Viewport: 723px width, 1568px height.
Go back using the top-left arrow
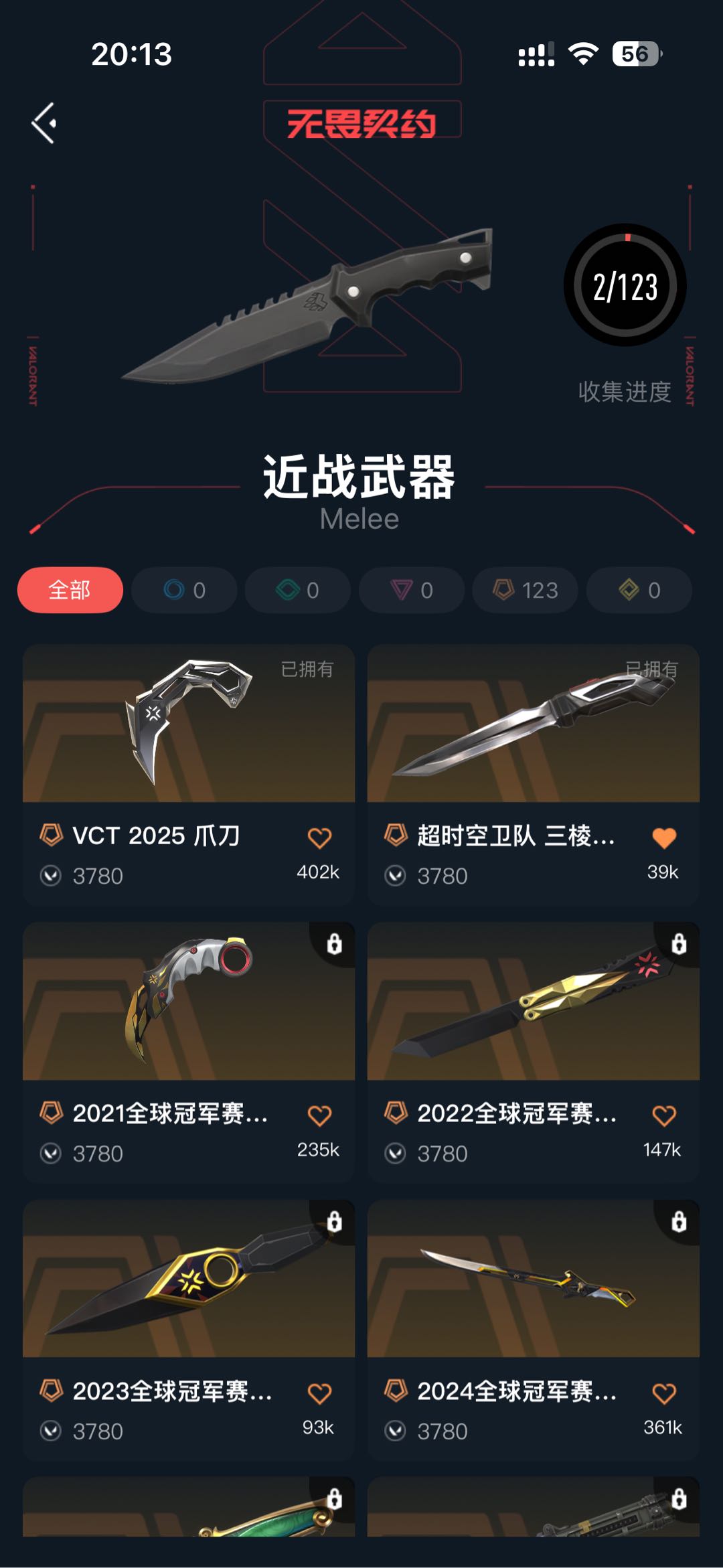tap(44, 123)
